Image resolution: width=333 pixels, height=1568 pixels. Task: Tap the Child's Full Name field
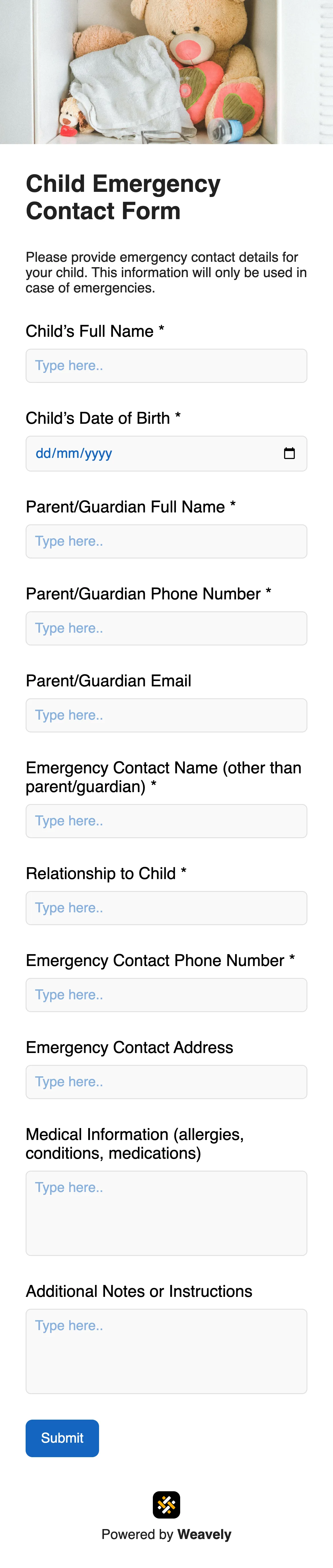click(166, 366)
